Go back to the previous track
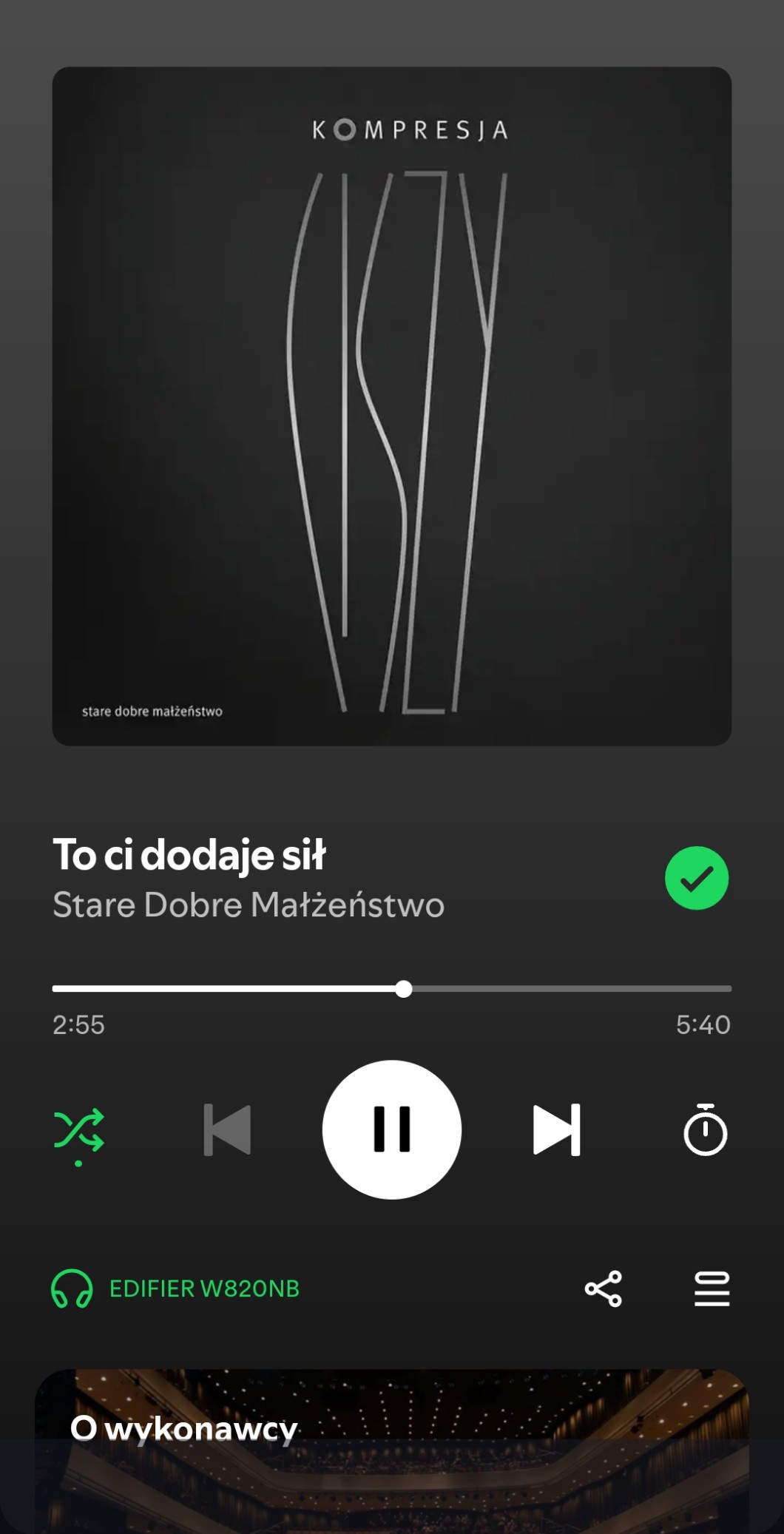 tap(227, 1129)
